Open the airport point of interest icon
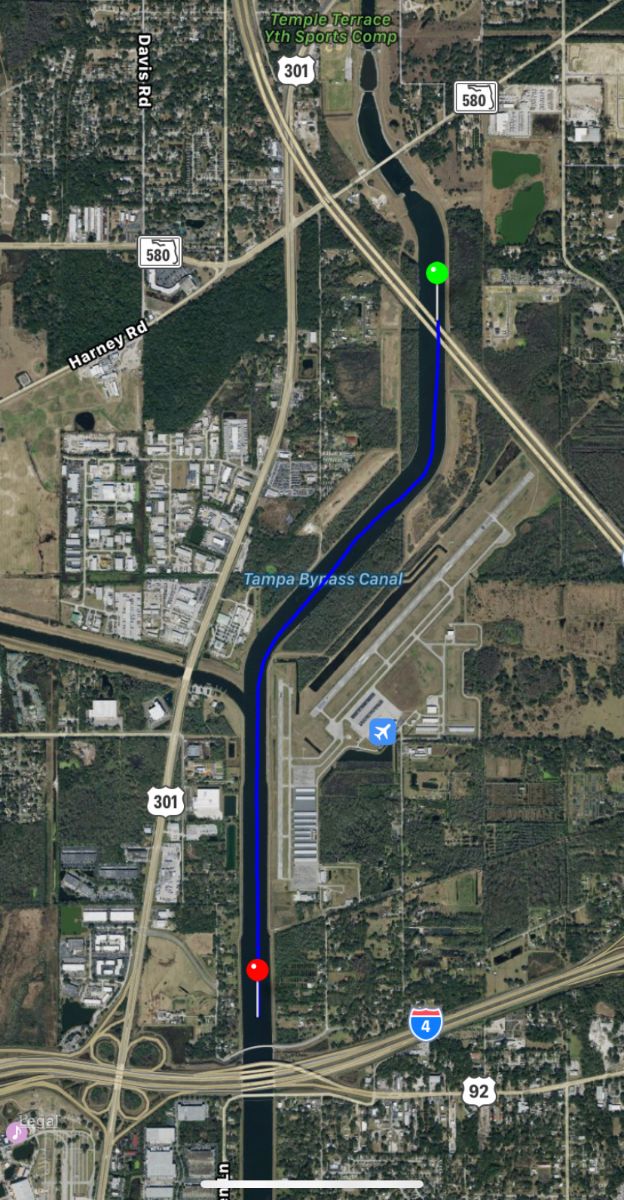Image resolution: width=624 pixels, height=1200 pixels. tap(382, 732)
